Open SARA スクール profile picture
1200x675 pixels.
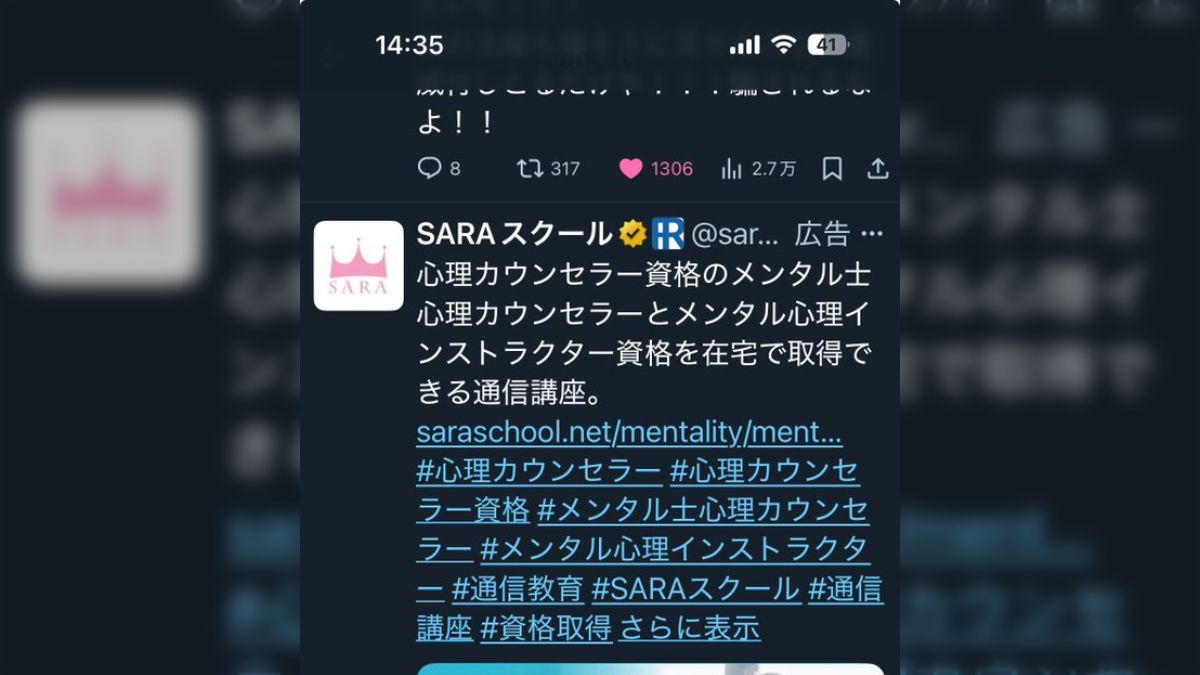pos(358,266)
